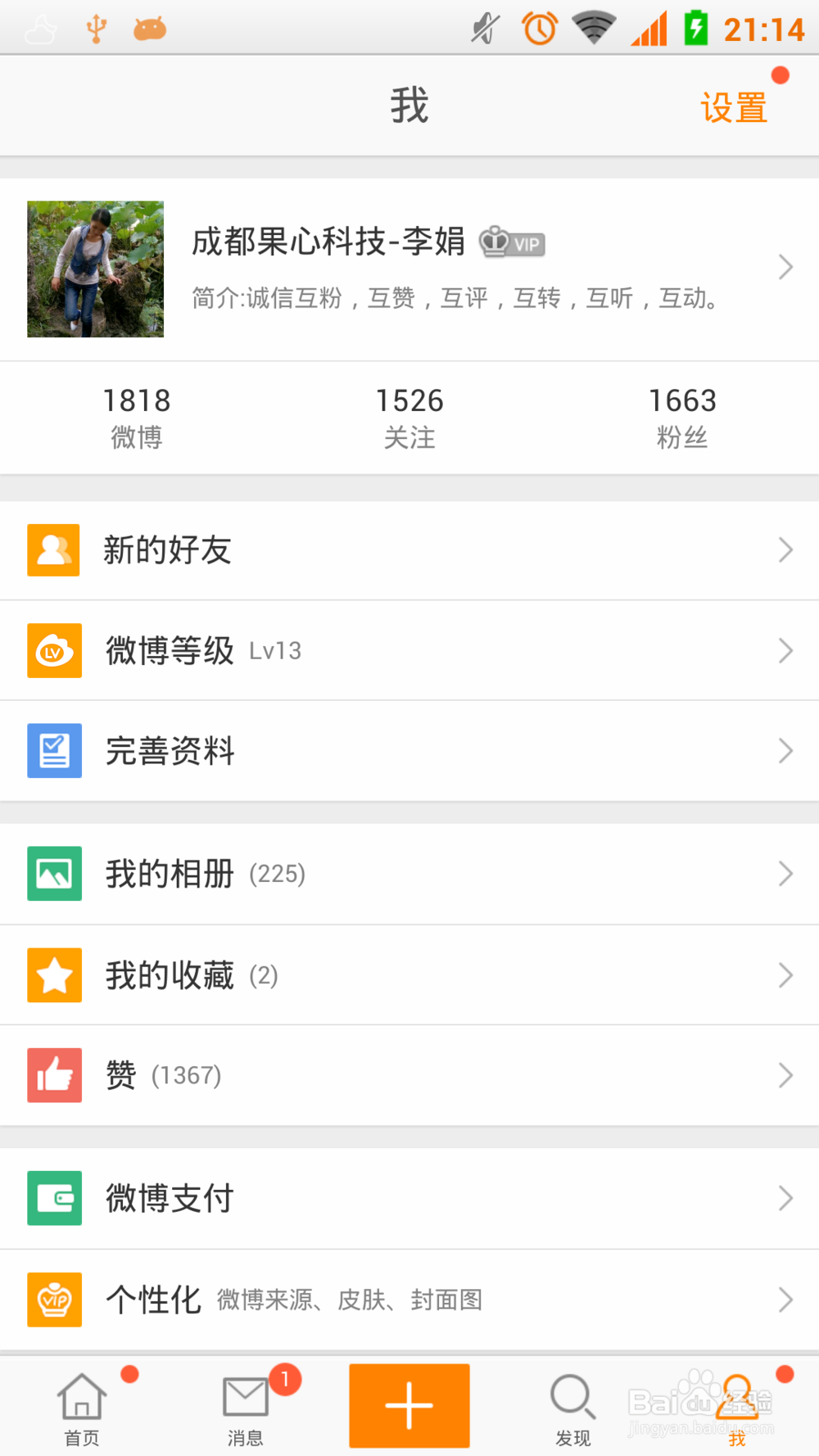Open 新的好友 (new friends) icon
Screen dimensions: 819x1456
pyautogui.click(x=53, y=550)
